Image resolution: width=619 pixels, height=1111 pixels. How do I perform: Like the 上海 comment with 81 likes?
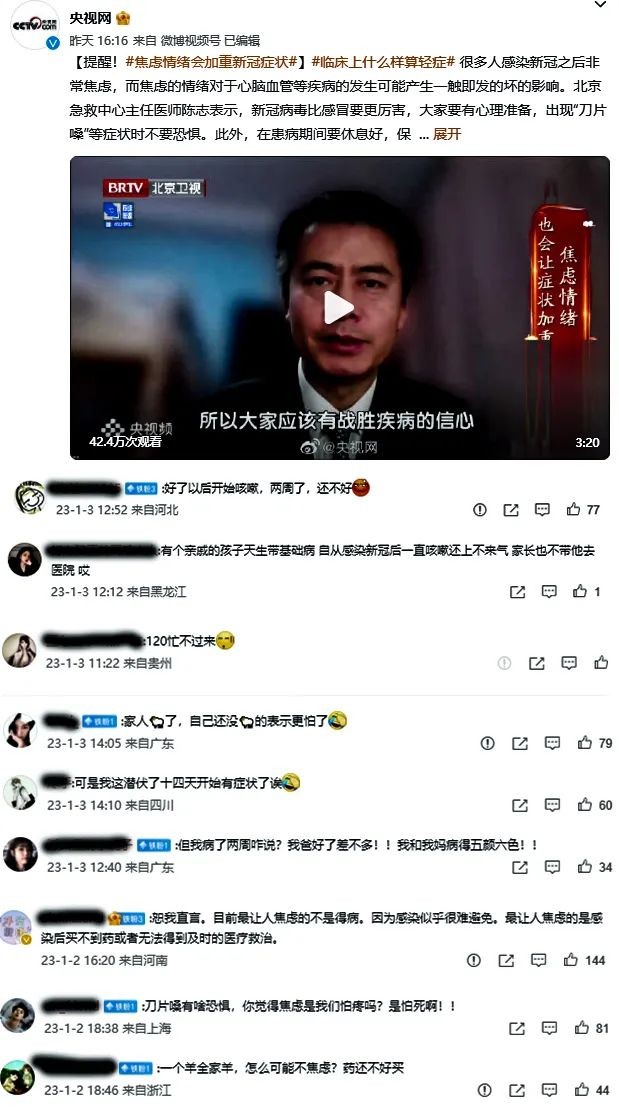coord(583,1028)
